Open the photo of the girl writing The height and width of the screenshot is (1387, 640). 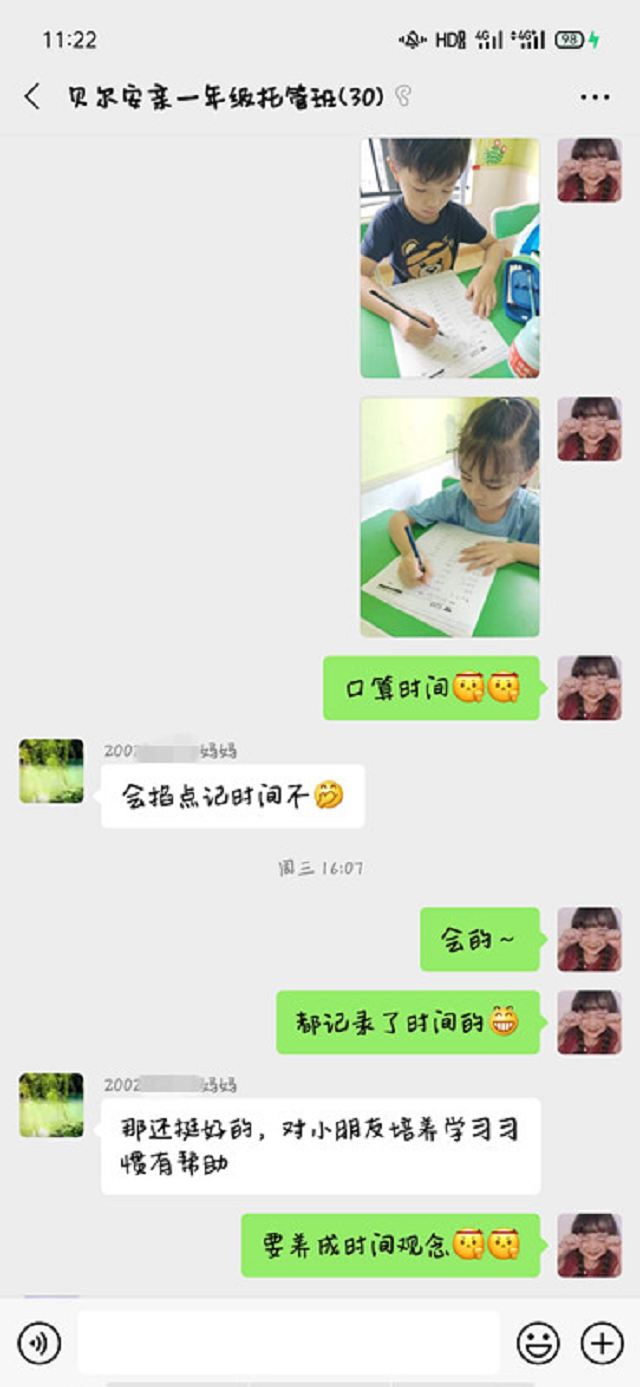[450, 517]
